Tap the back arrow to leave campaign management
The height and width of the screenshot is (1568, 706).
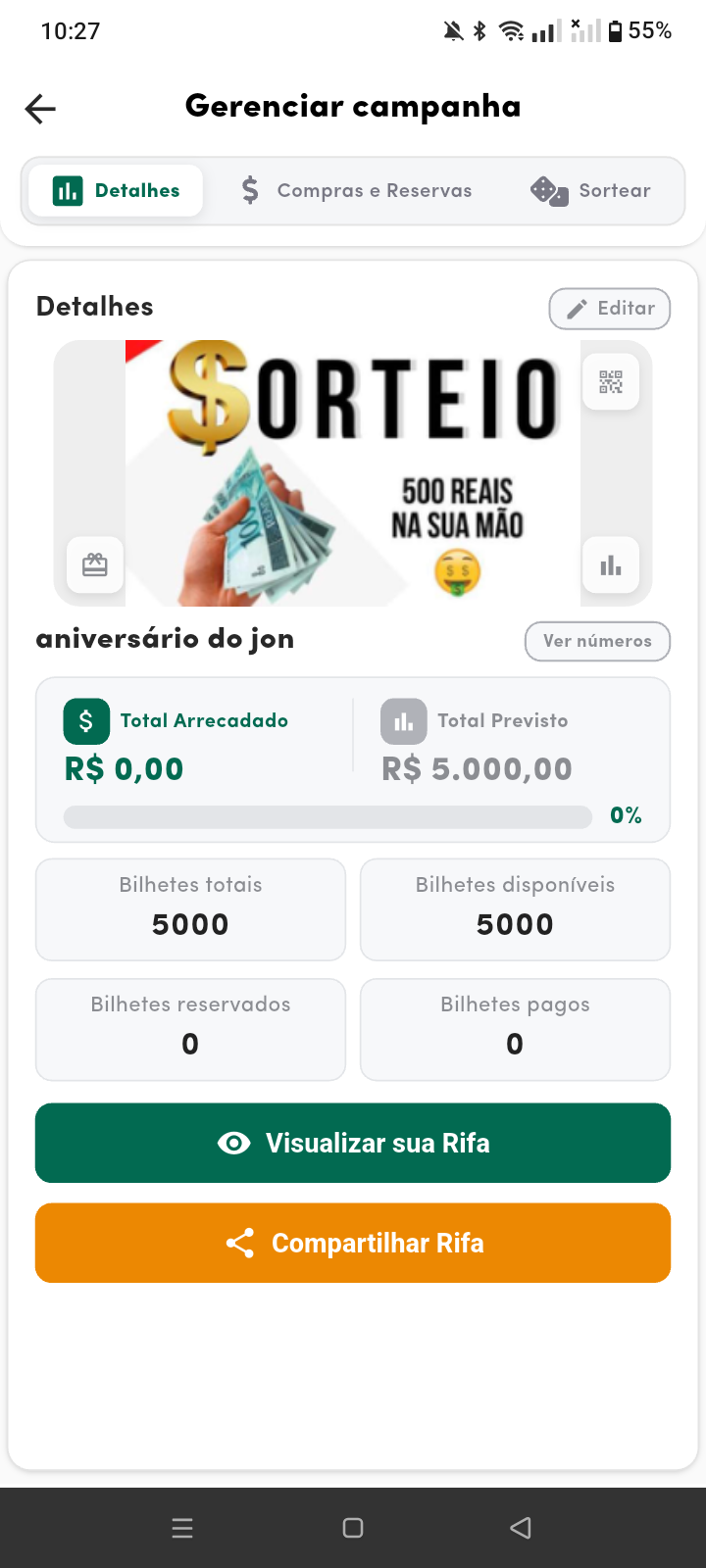tap(39, 108)
